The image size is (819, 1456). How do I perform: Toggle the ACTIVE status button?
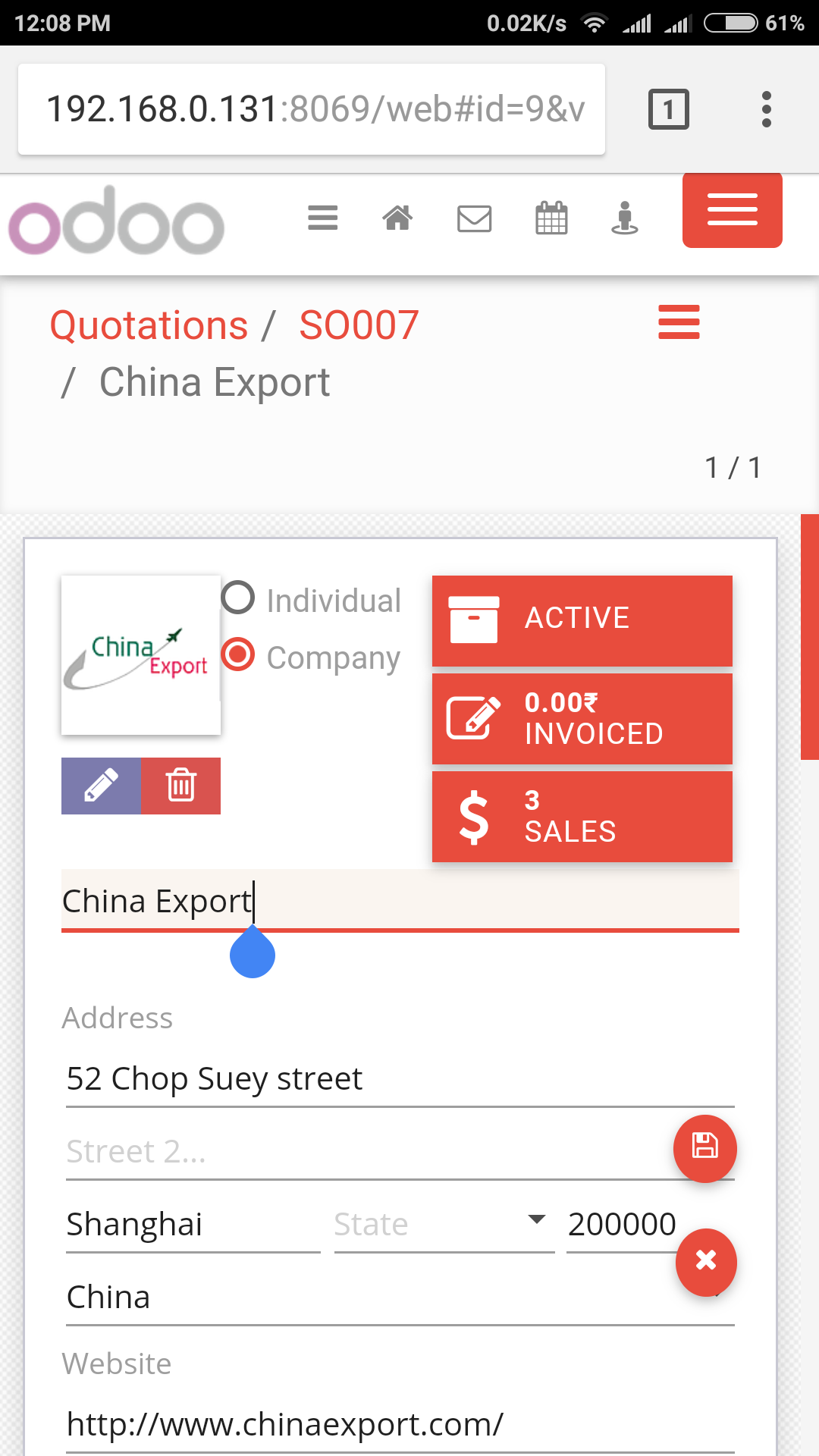[x=582, y=620]
